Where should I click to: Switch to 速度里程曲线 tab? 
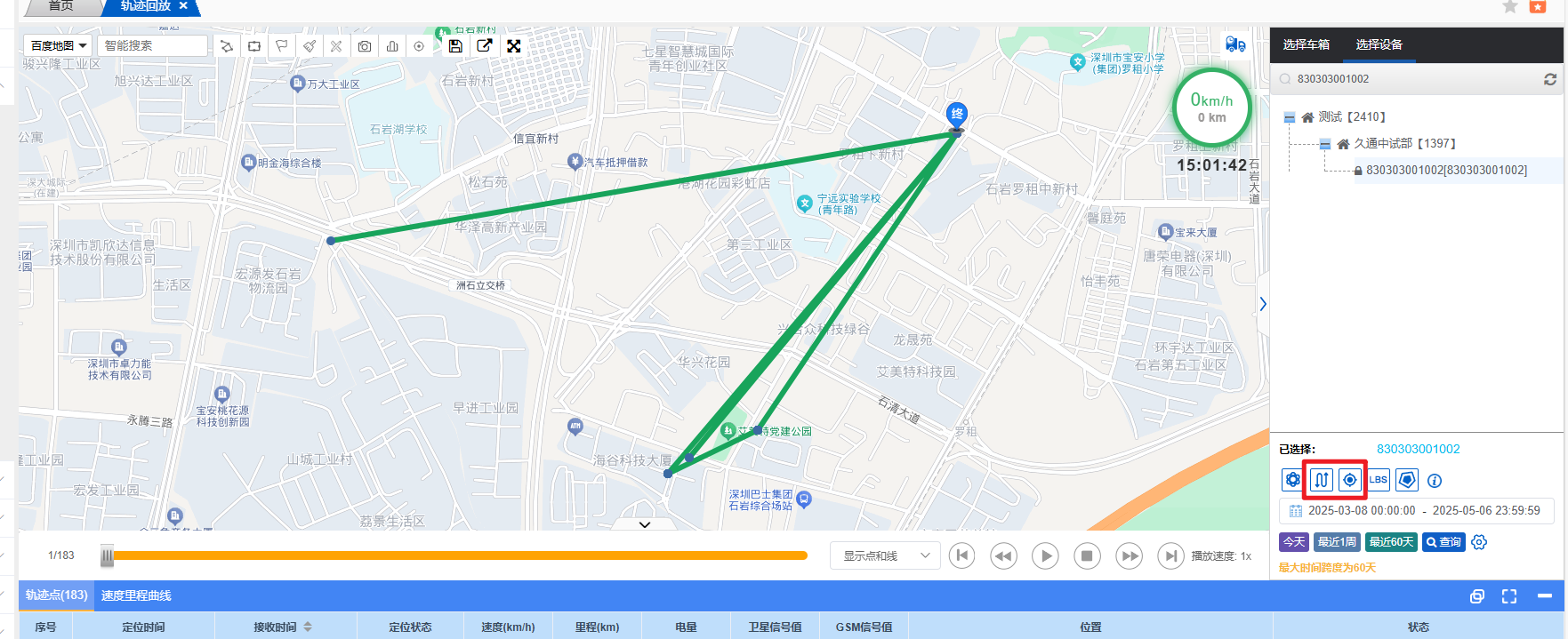tap(136, 595)
